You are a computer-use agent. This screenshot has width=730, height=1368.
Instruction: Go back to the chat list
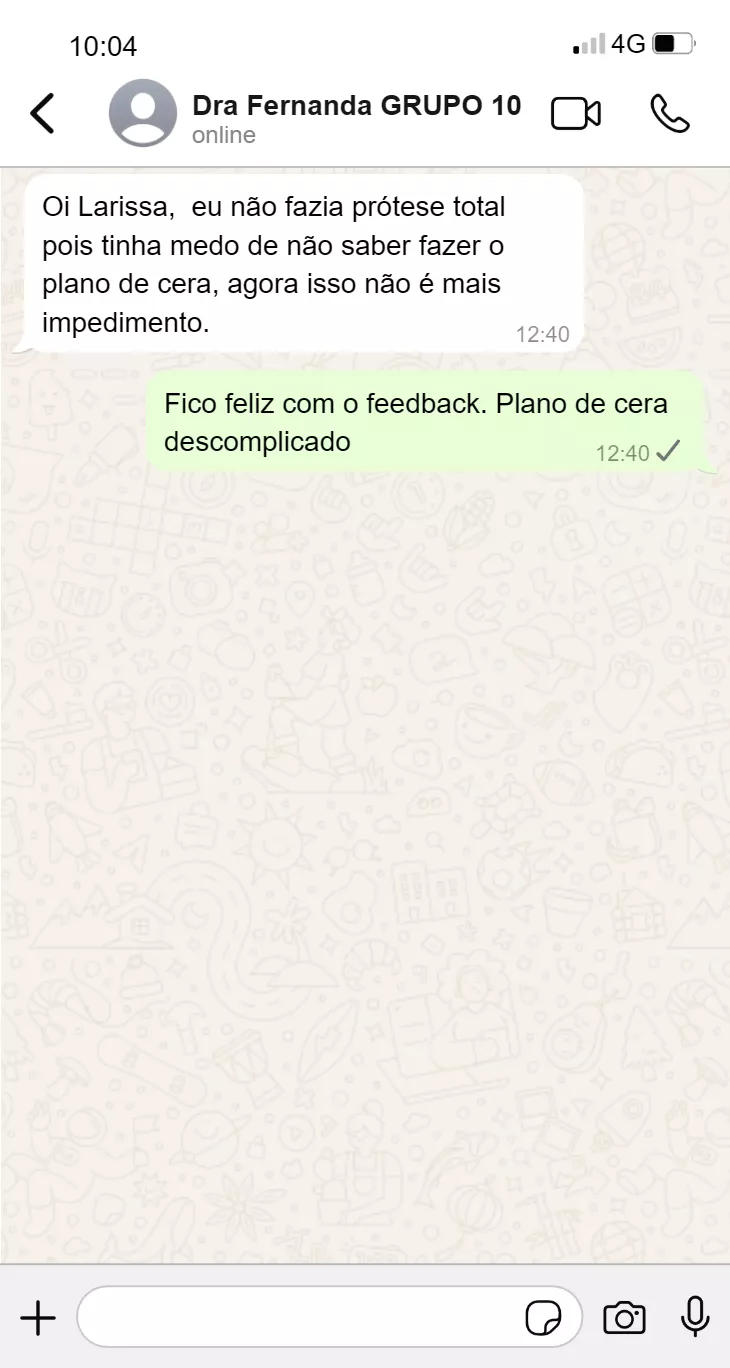pos(42,114)
